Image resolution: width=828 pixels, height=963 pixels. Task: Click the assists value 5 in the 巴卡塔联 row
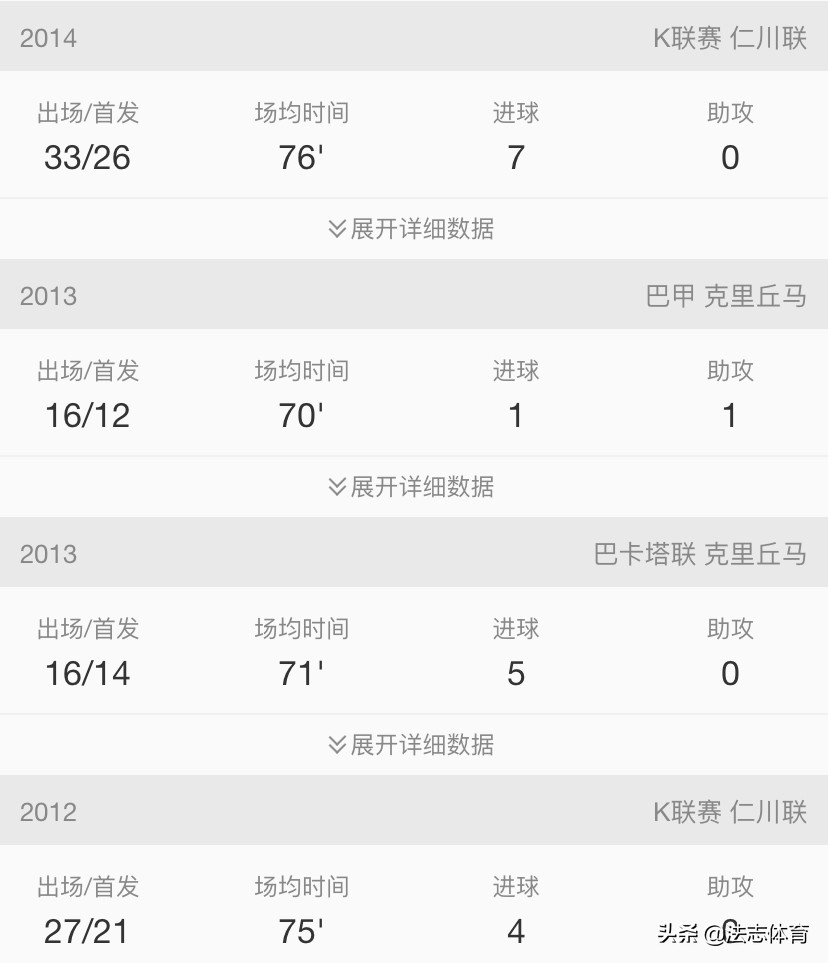pyautogui.click(x=516, y=673)
